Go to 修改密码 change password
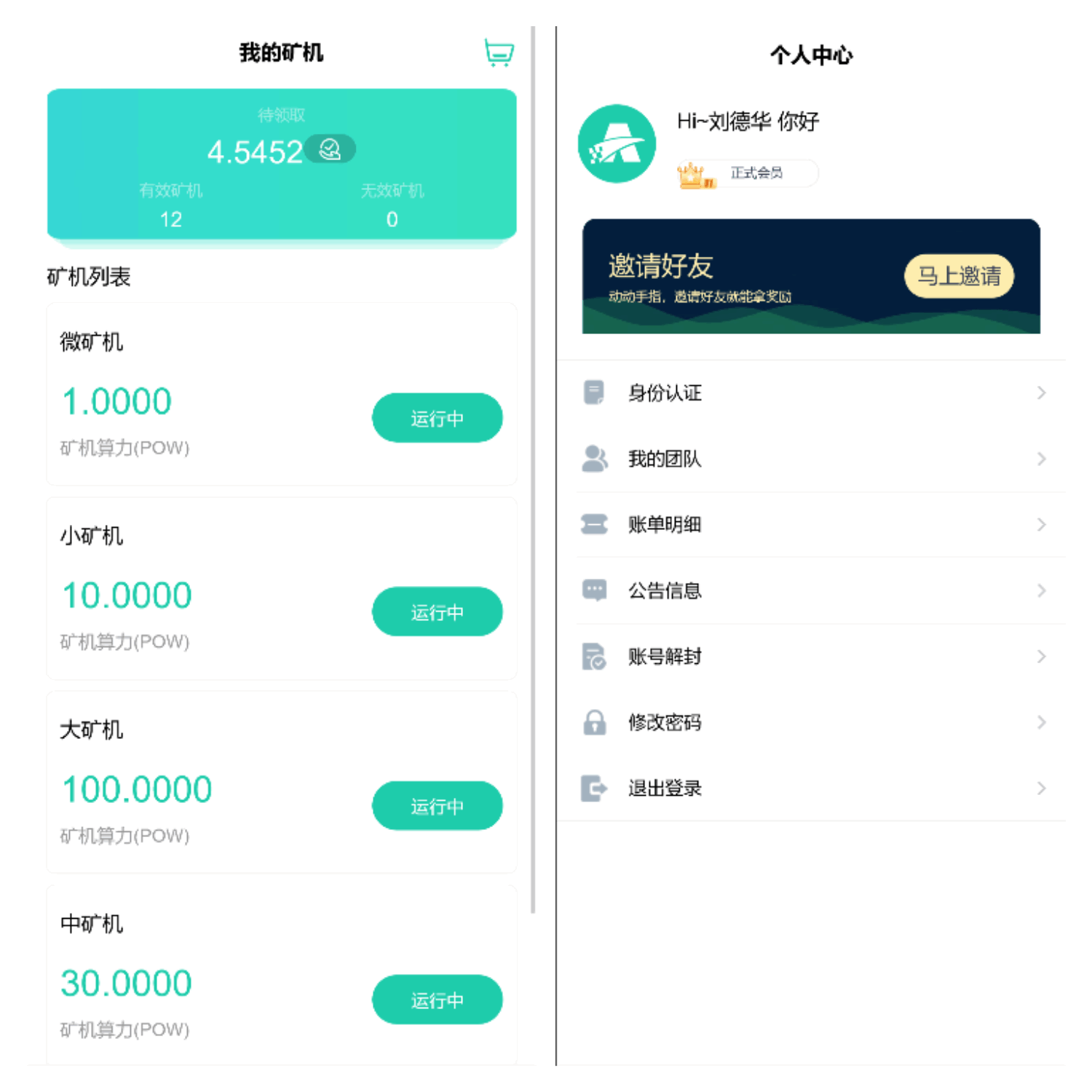The height and width of the screenshot is (1092, 1092). click(812, 722)
